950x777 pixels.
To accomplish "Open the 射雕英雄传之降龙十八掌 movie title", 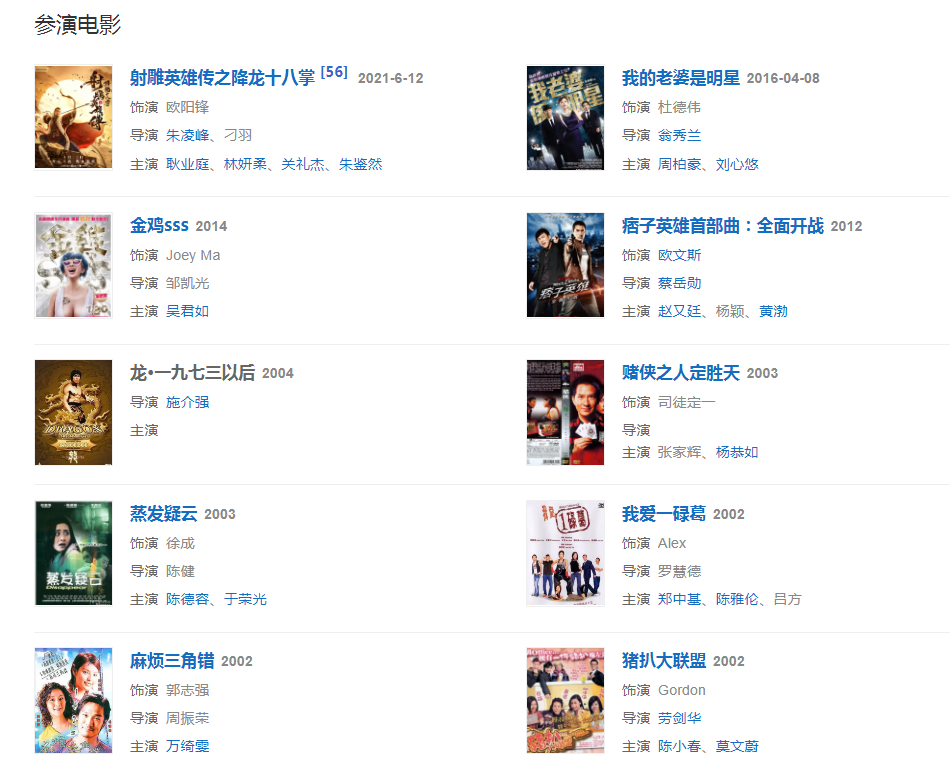I will tap(222, 78).
